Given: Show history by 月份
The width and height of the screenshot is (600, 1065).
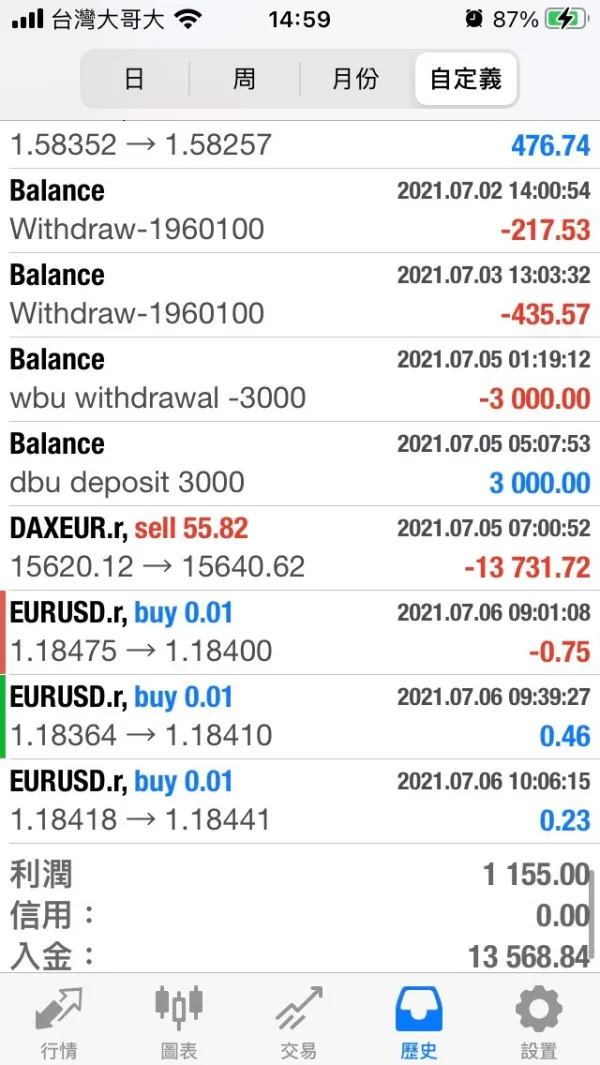Looking at the screenshot, I should [x=355, y=79].
